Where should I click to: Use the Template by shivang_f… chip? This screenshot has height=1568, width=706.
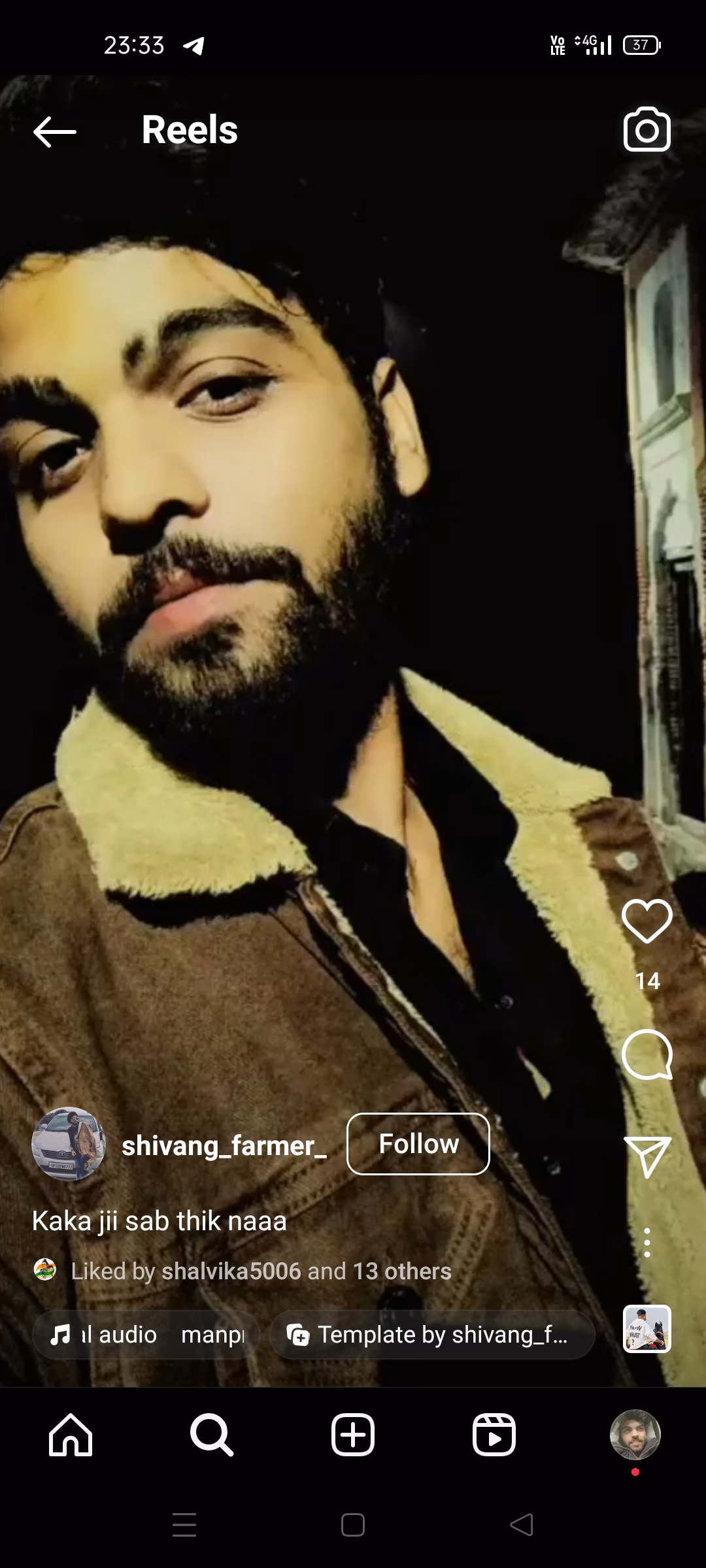click(x=431, y=1334)
